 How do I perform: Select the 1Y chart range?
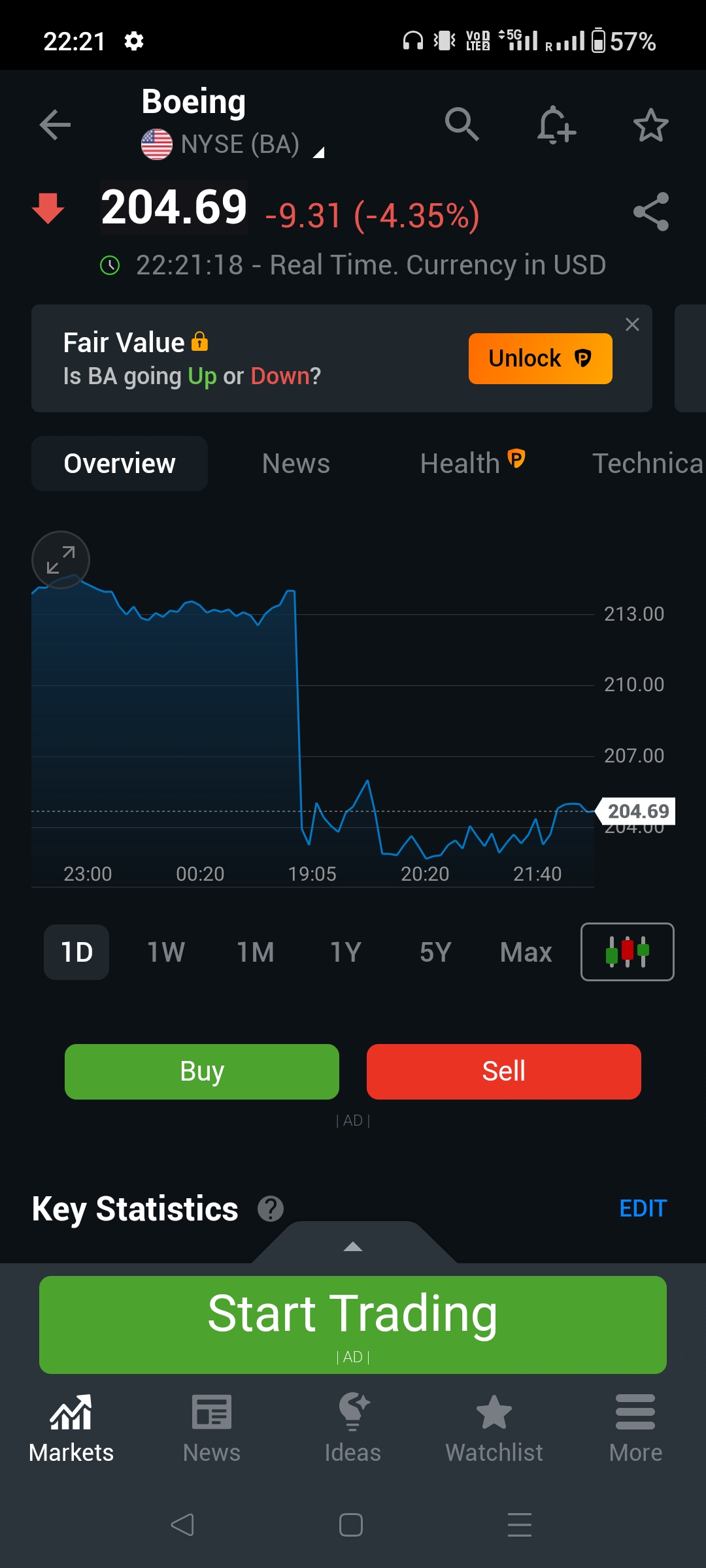point(346,952)
